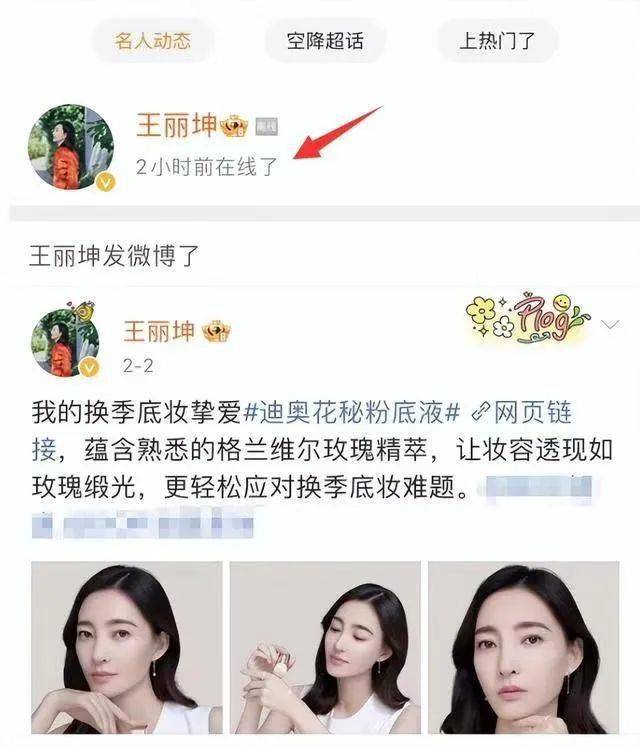640x748 pixels.
Task: Select the 名人动态 chip
Action: click(152, 41)
